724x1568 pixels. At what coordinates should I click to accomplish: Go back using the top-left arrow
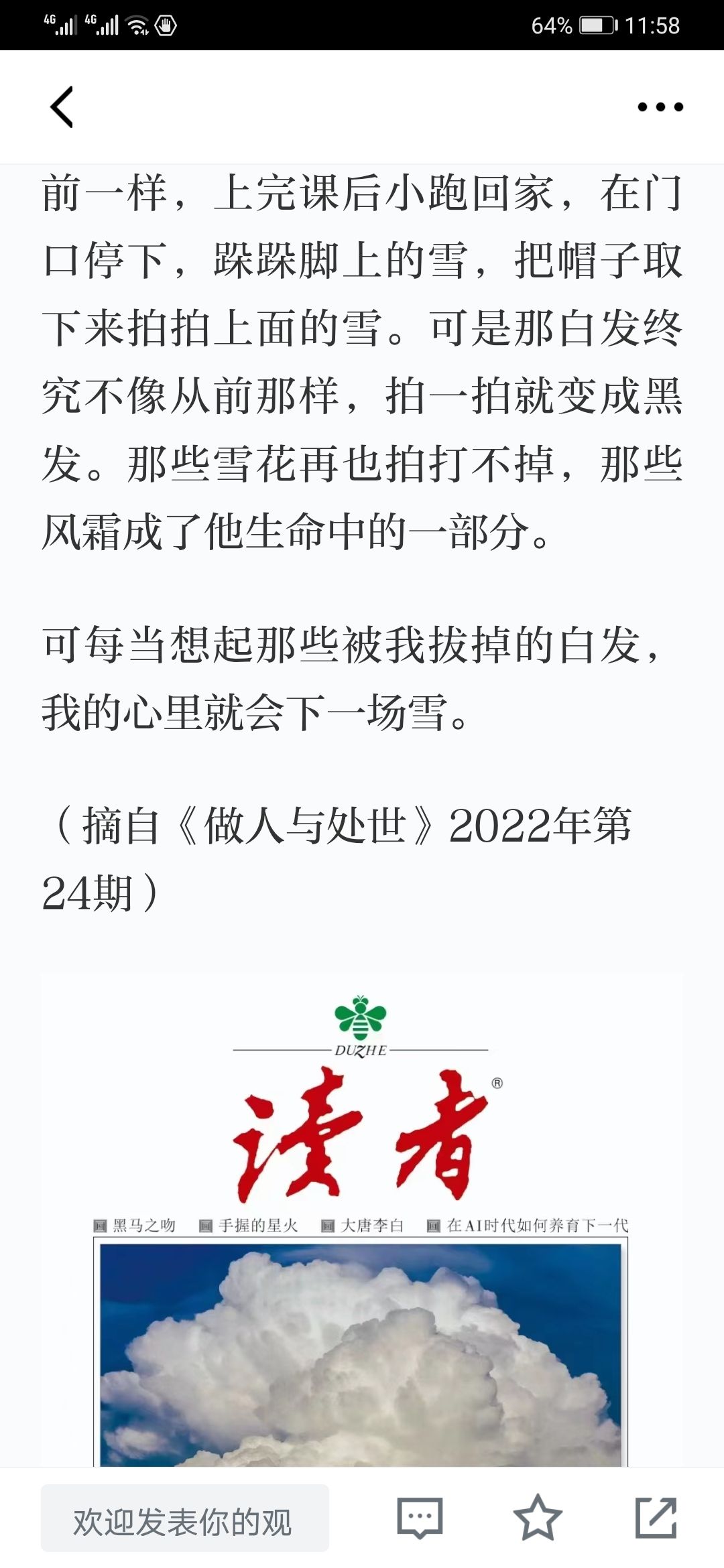pos(62,107)
